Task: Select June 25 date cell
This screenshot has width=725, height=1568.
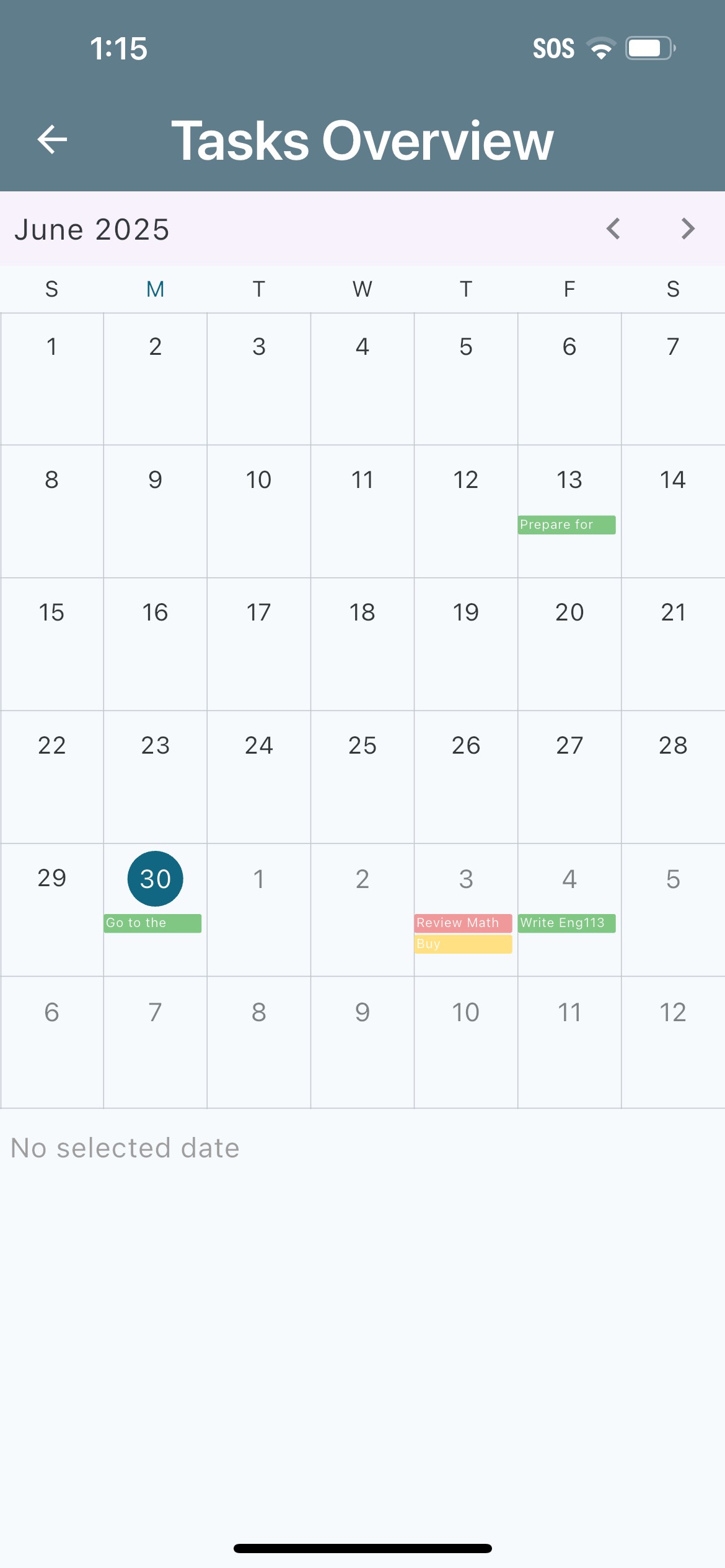Action: point(362,746)
